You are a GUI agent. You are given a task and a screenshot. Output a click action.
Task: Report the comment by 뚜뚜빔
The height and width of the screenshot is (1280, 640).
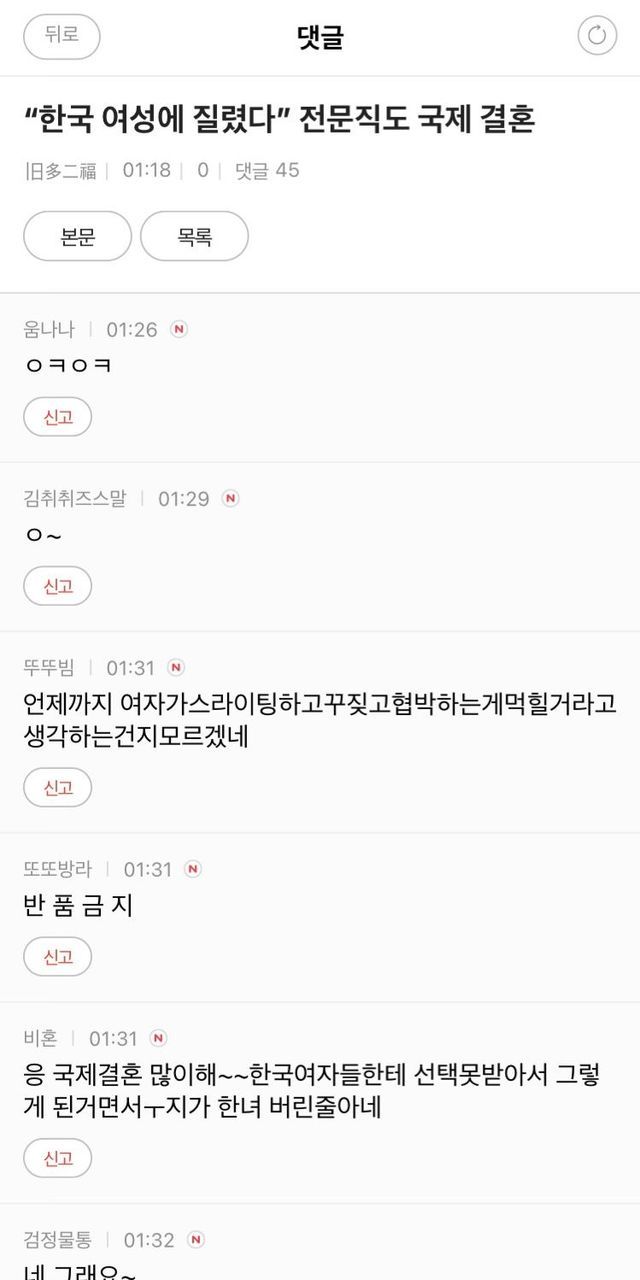click(x=57, y=787)
